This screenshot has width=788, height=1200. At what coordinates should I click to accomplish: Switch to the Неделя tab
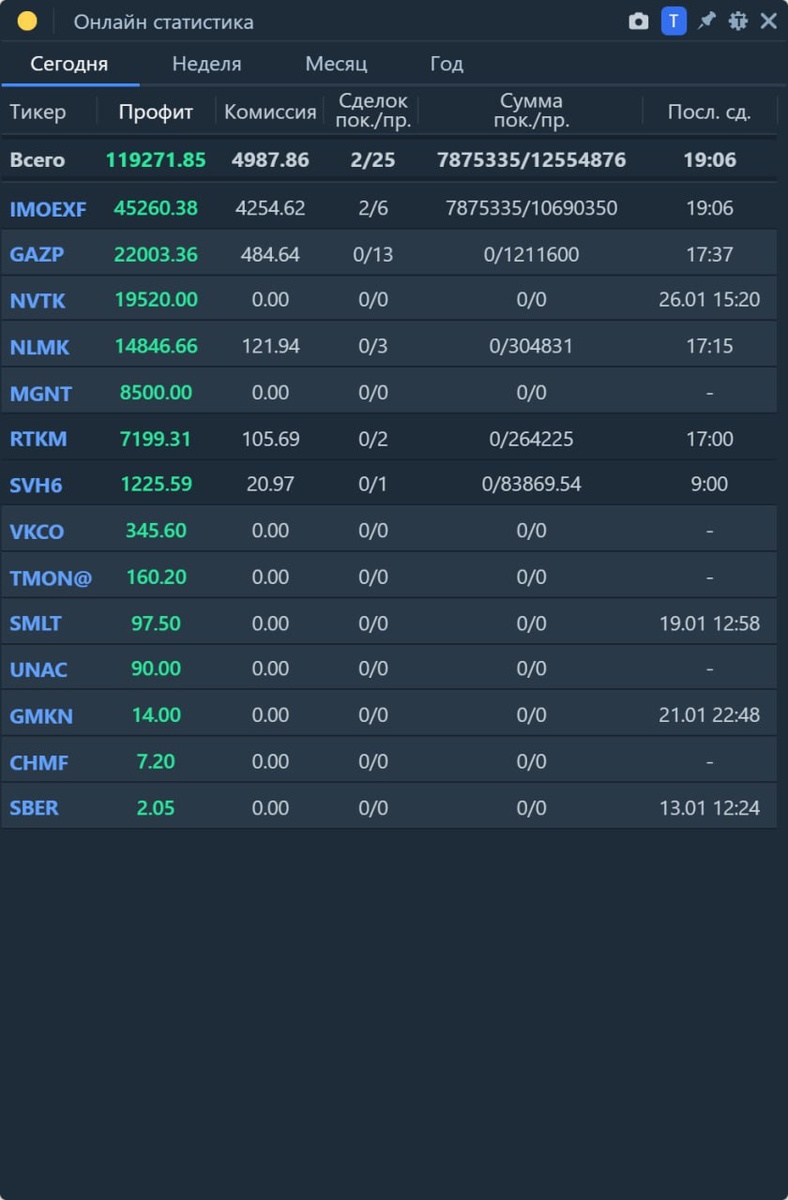click(206, 64)
